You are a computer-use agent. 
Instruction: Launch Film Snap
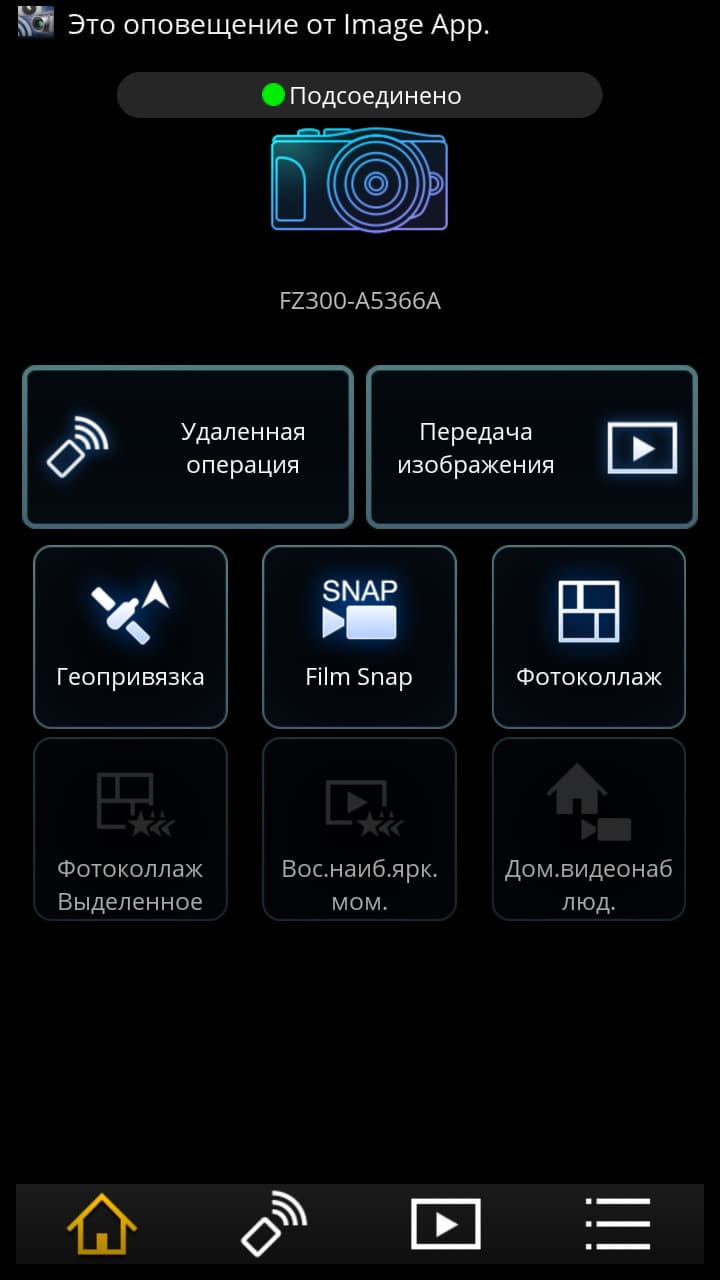359,636
